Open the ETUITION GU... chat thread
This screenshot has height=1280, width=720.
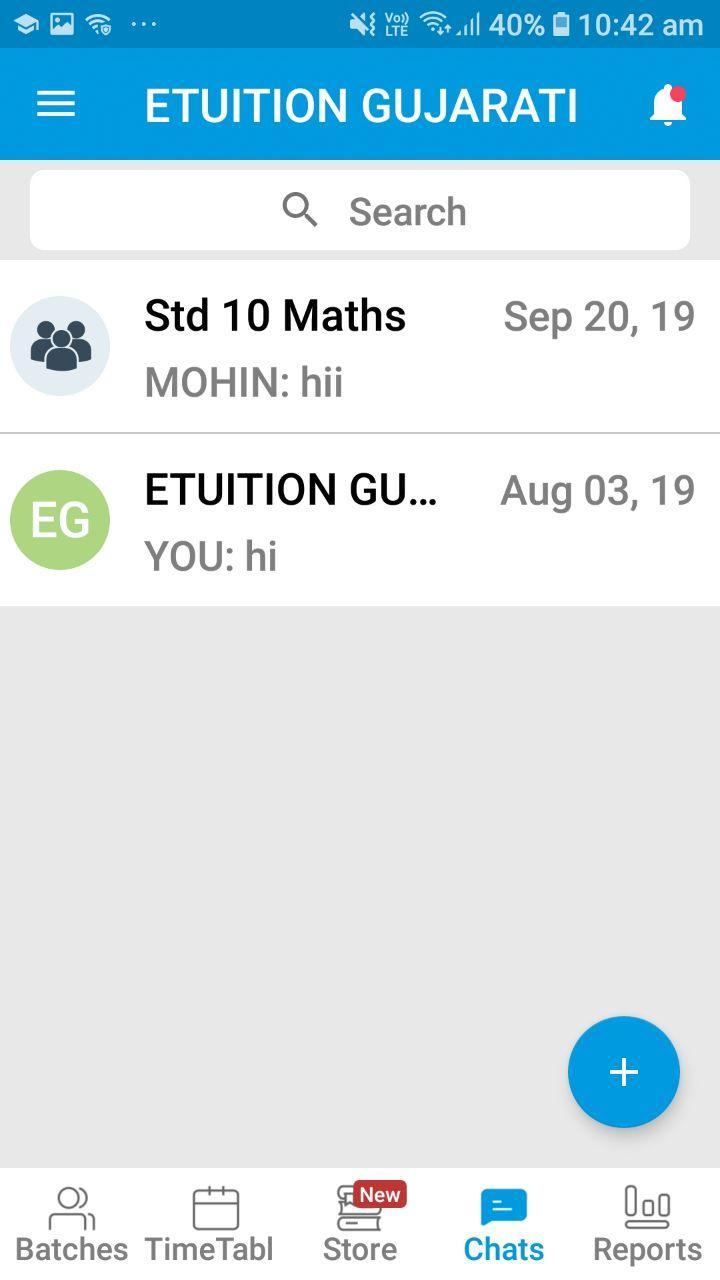[360, 520]
